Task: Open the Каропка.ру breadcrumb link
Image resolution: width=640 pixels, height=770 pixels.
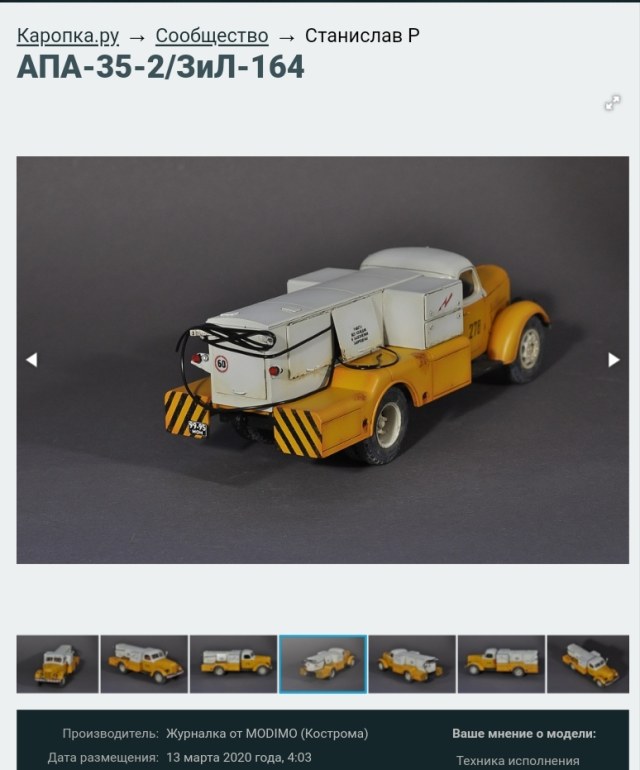Action: [x=68, y=37]
